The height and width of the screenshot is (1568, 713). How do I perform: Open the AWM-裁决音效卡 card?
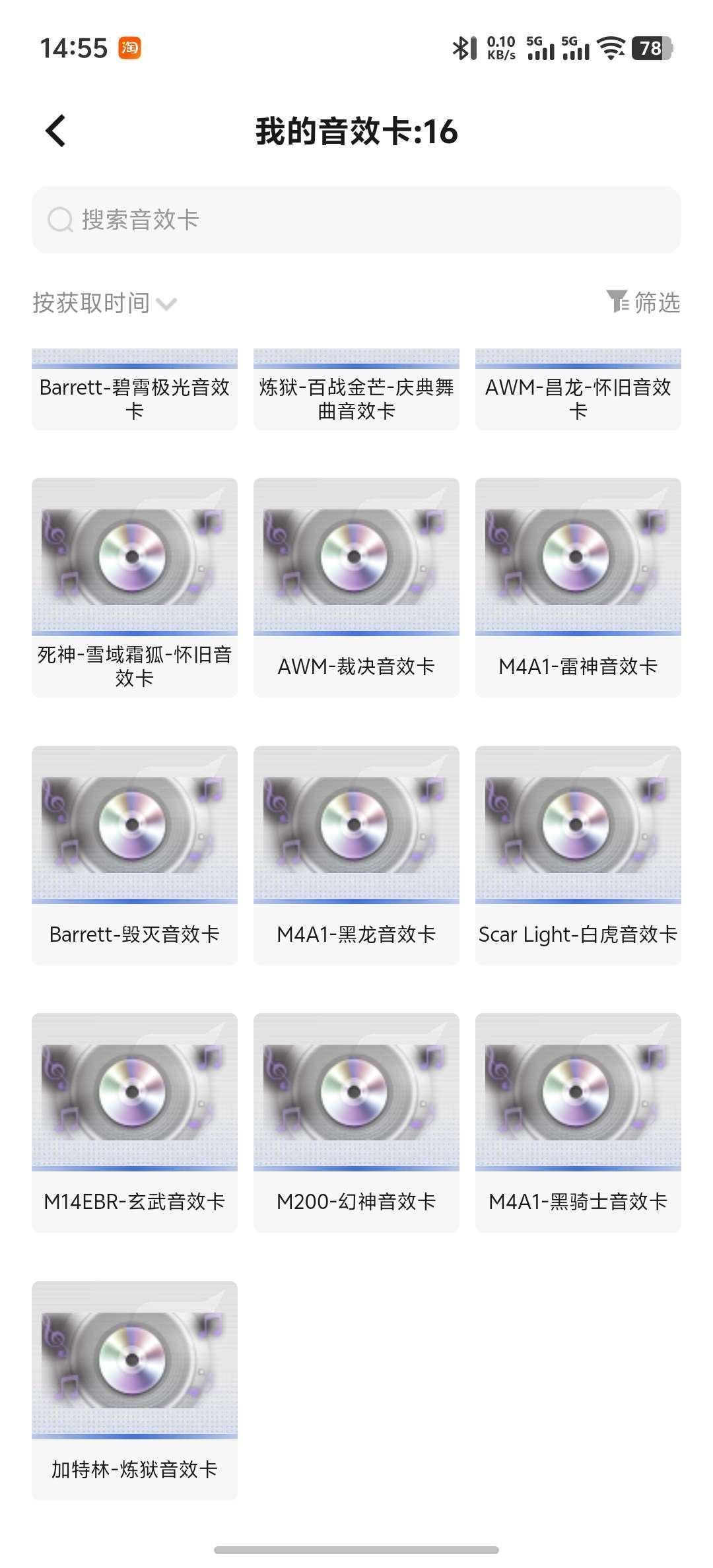pyautogui.click(x=356, y=587)
